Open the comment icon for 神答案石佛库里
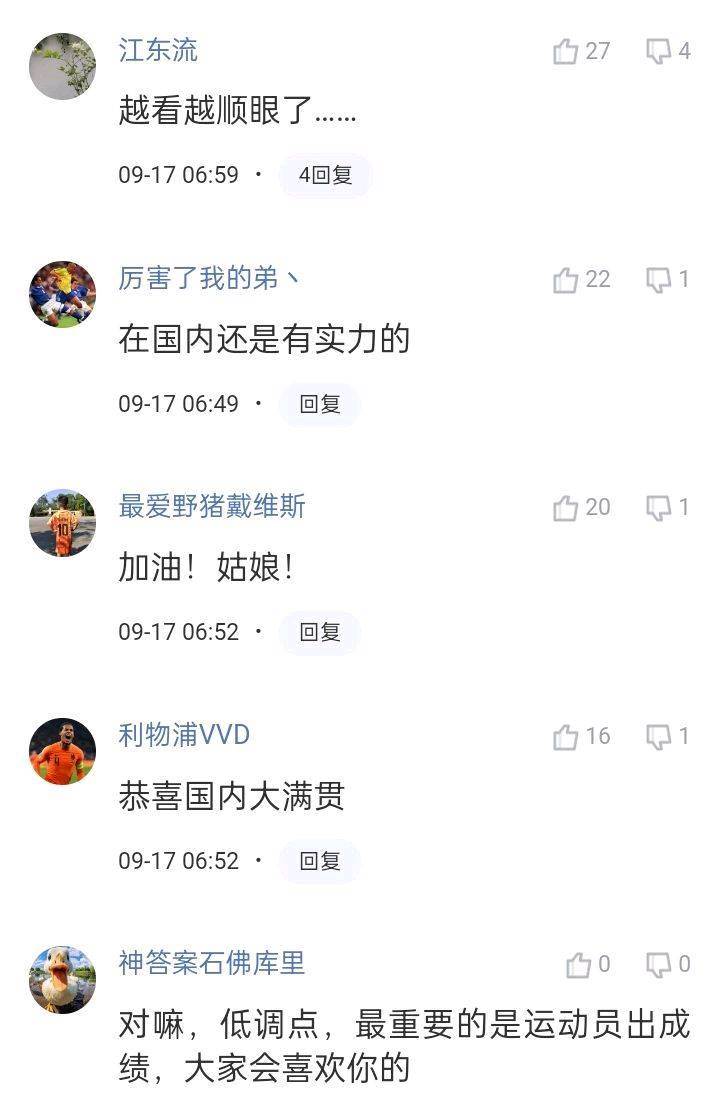Screen dimensions: 720x1104 pos(658,965)
